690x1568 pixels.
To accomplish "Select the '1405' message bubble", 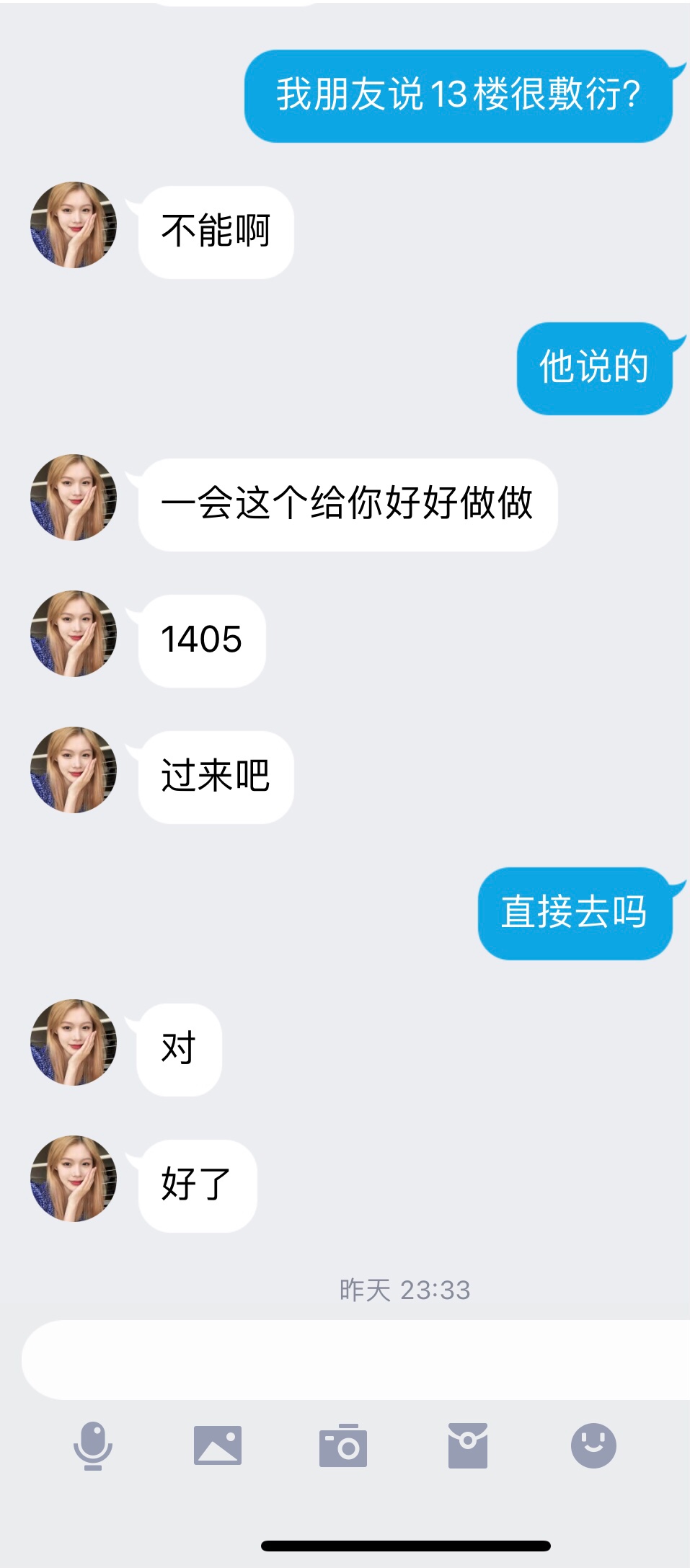I will [203, 637].
